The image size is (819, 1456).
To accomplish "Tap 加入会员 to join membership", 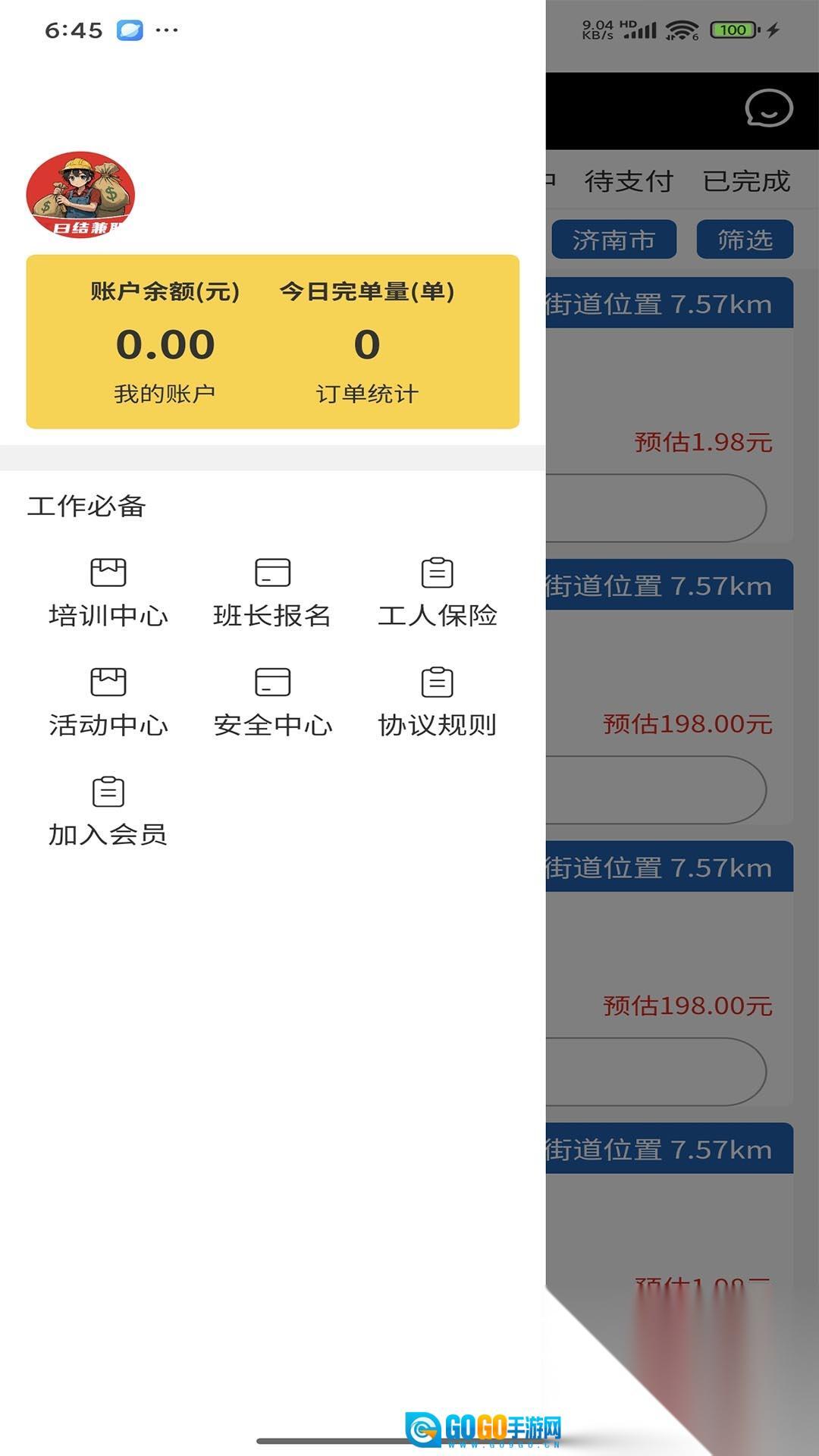I will 108,812.
